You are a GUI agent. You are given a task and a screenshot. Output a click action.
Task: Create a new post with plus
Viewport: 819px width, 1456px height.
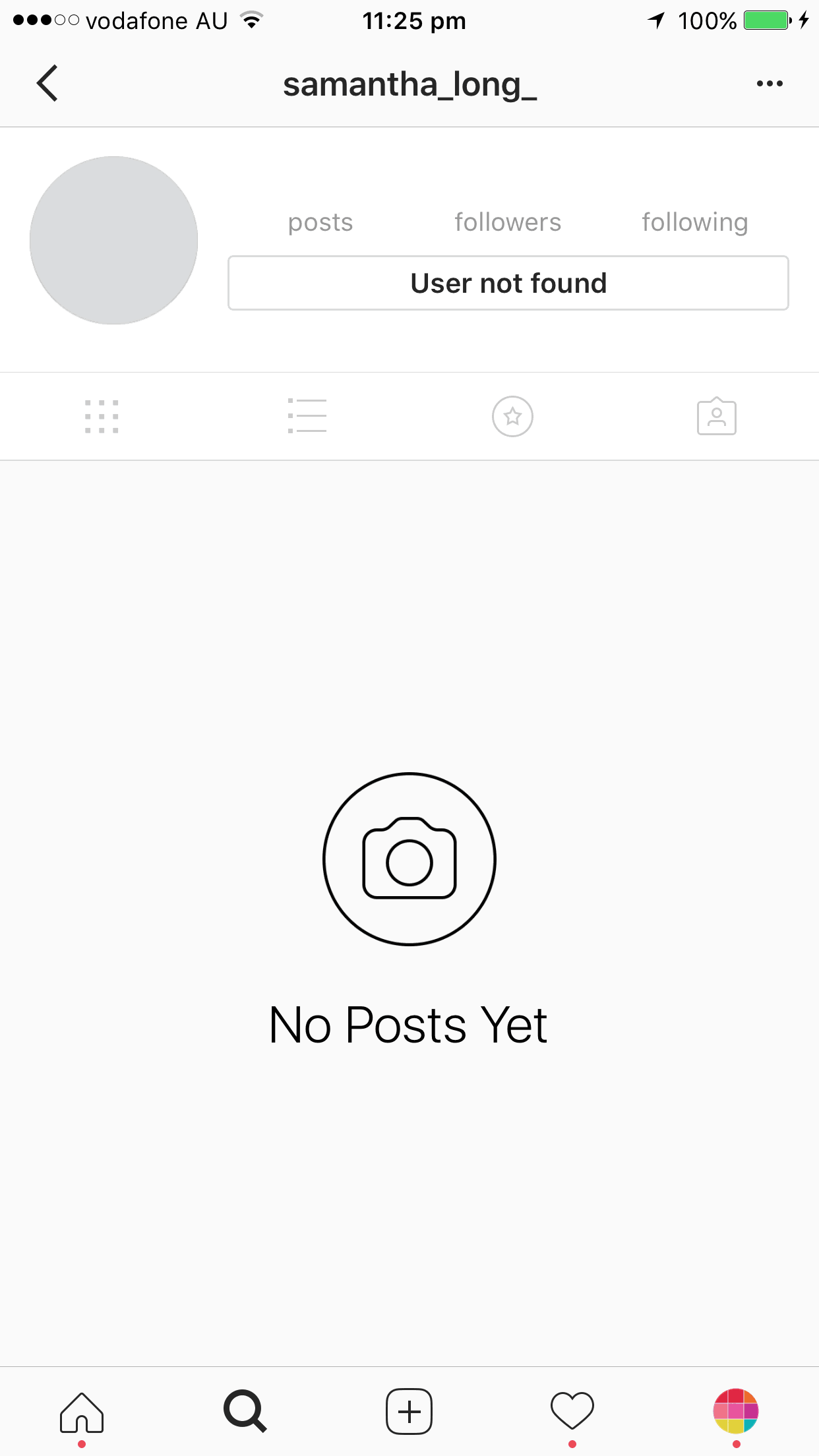pyautogui.click(x=409, y=1411)
